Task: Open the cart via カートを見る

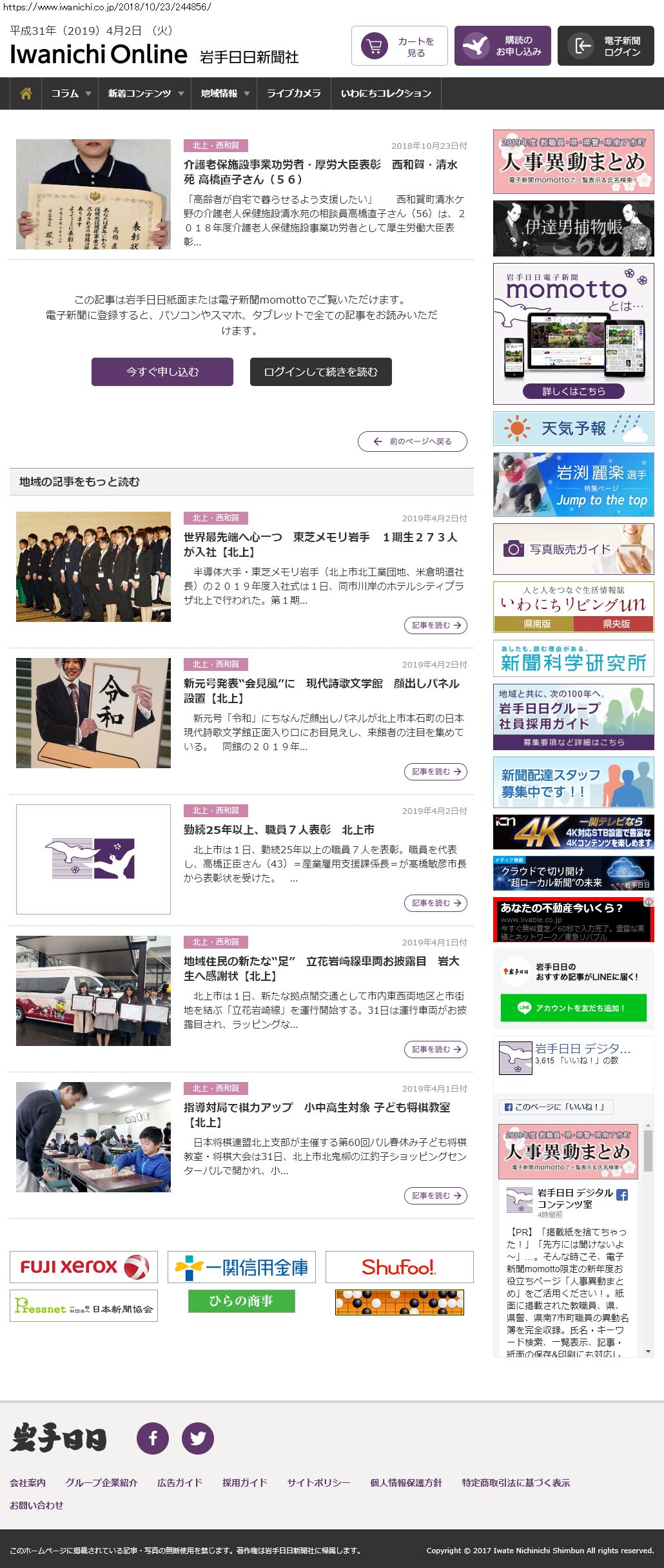Action: (x=399, y=46)
